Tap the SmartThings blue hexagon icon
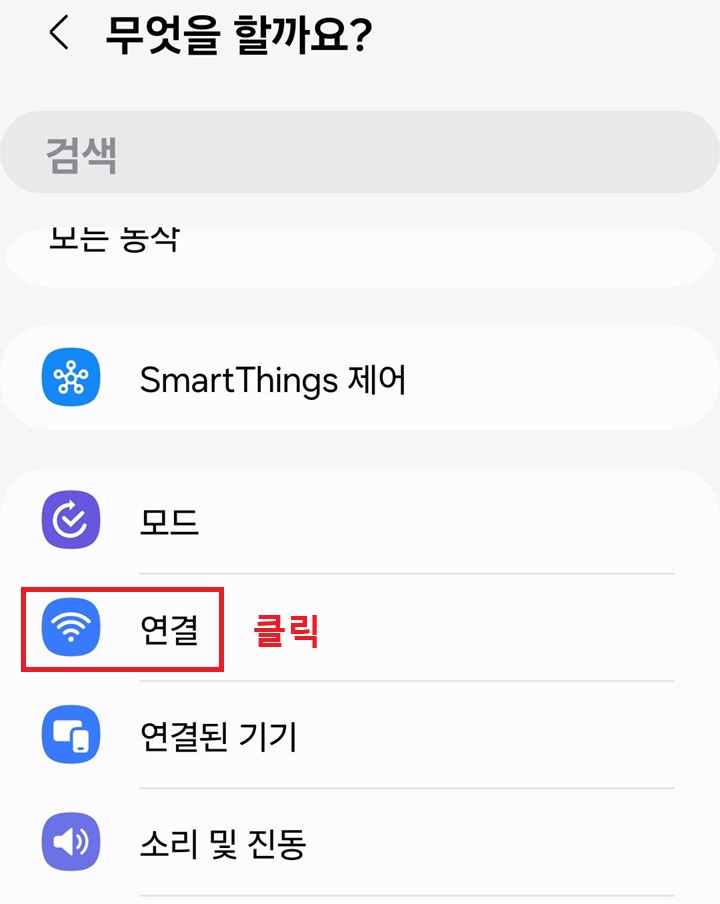 [x=70, y=377]
